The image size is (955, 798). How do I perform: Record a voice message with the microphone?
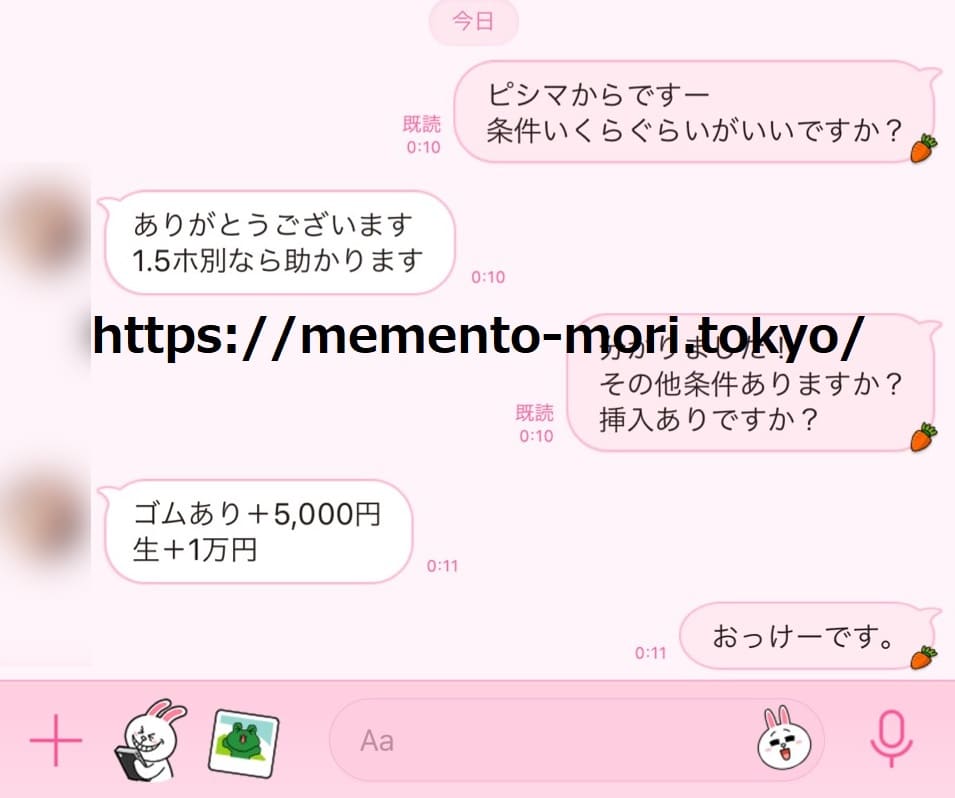[x=890, y=741]
